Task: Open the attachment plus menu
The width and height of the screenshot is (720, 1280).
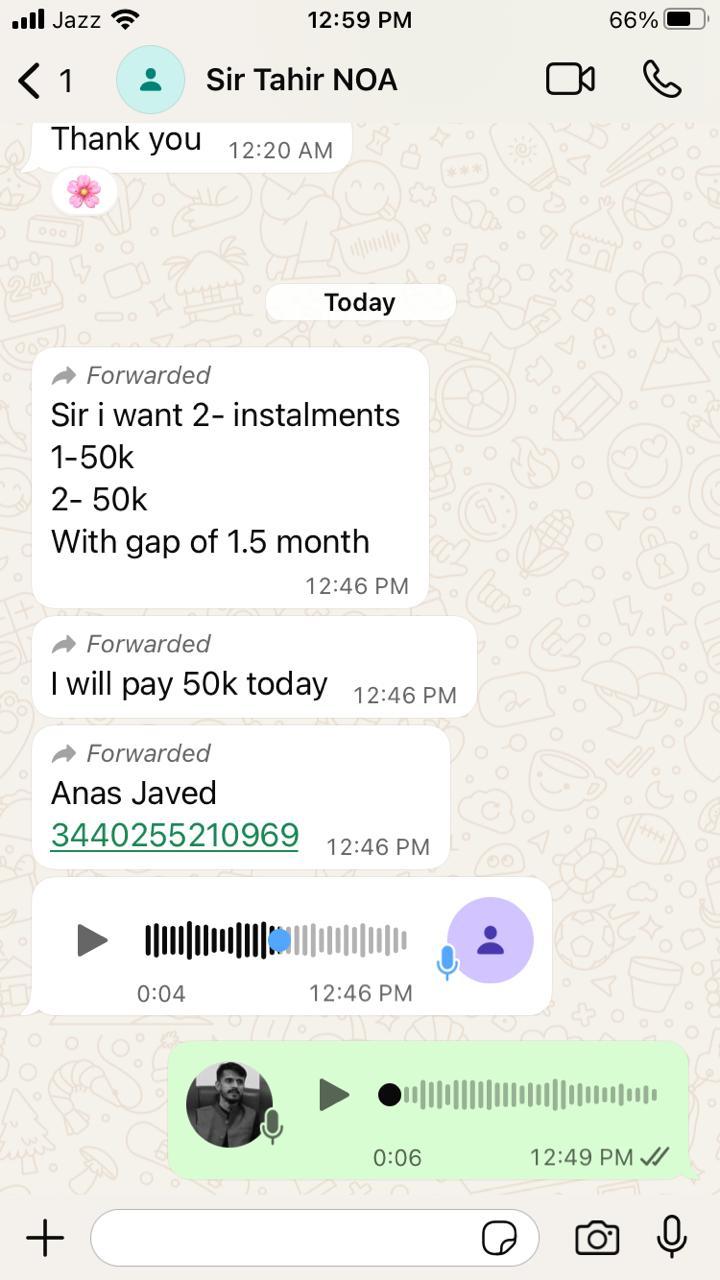Action: 45,1238
